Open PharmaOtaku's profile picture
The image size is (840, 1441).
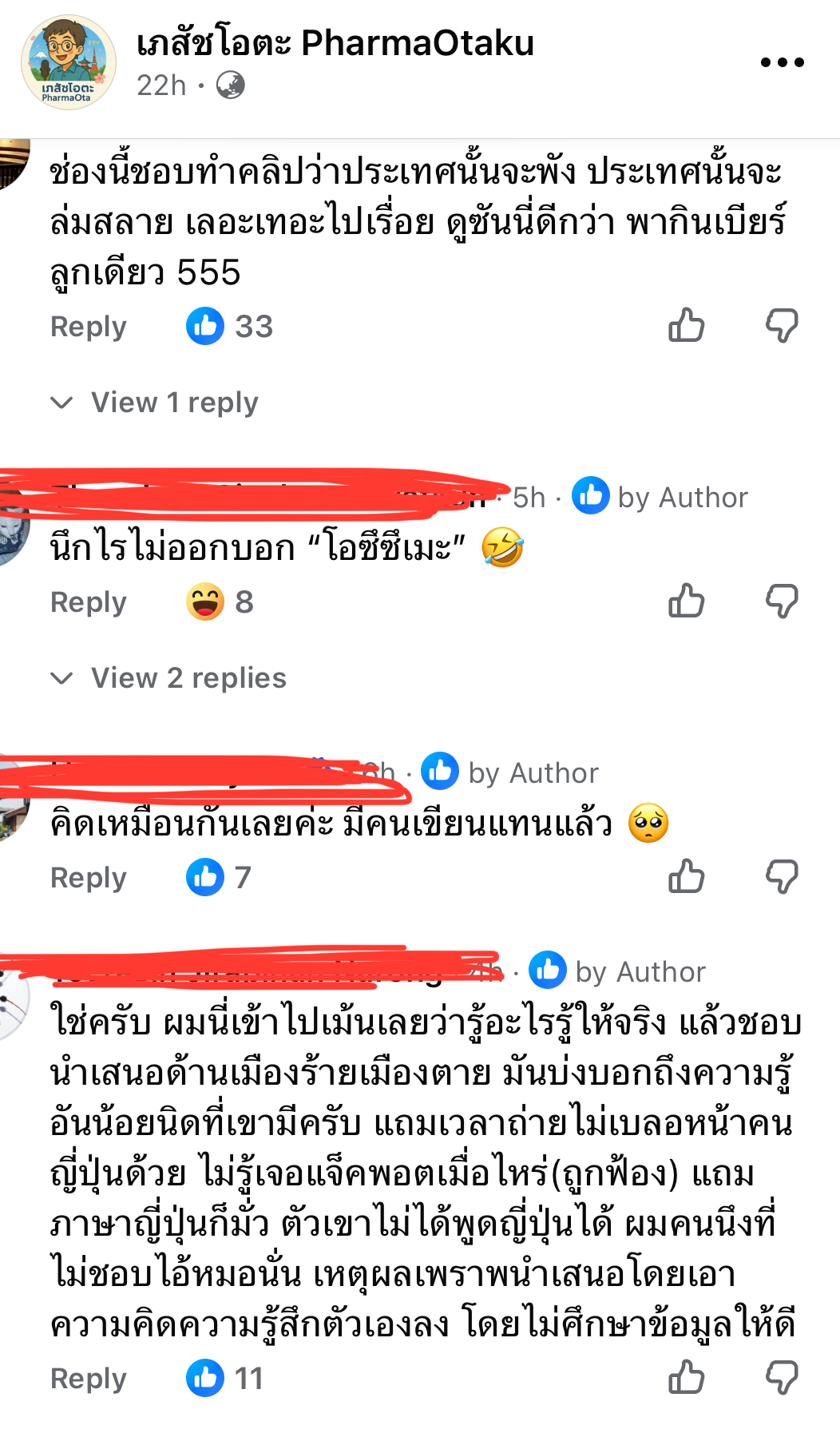click(69, 62)
